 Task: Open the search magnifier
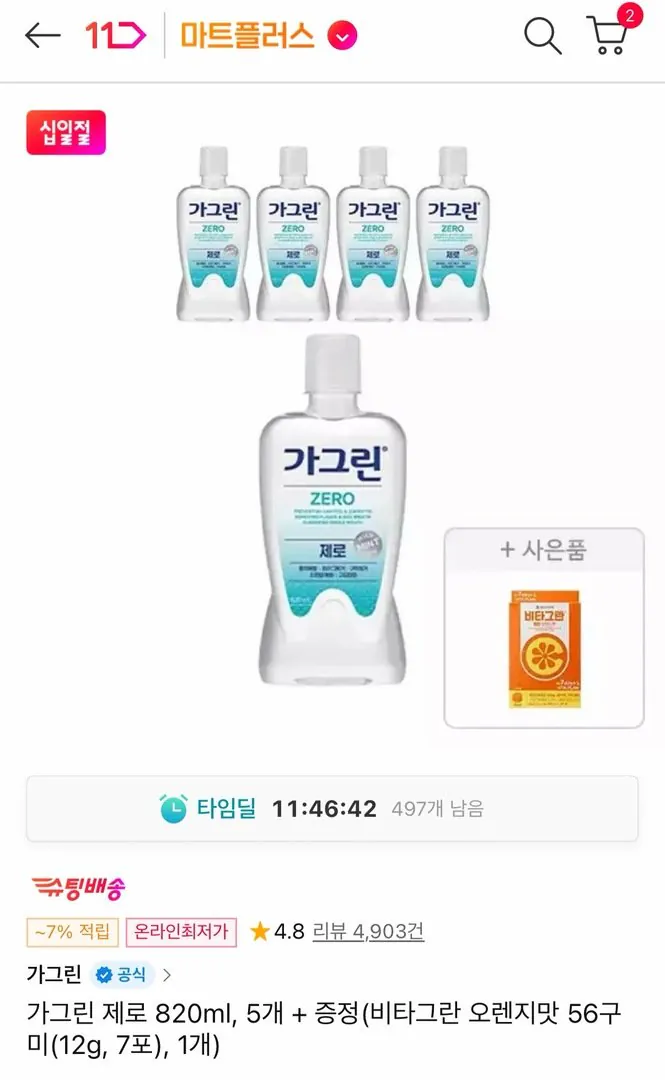542,36
